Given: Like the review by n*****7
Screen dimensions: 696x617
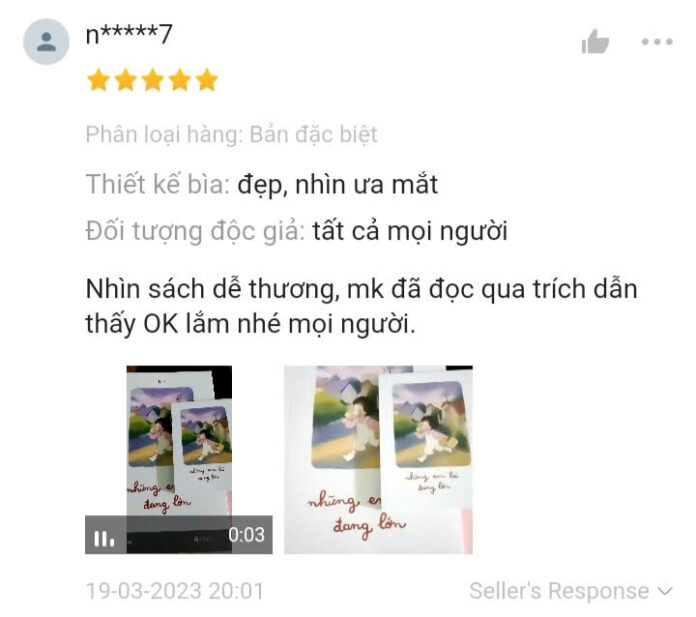Looking at the screenshot, I should [x=595, y=42].
